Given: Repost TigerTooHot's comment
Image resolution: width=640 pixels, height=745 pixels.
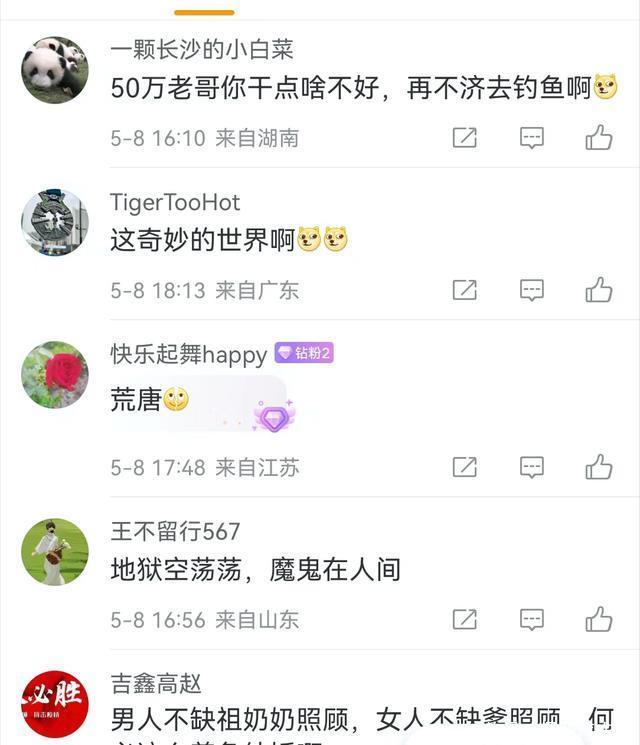Looking at the screenshot, I should point(464,291).
